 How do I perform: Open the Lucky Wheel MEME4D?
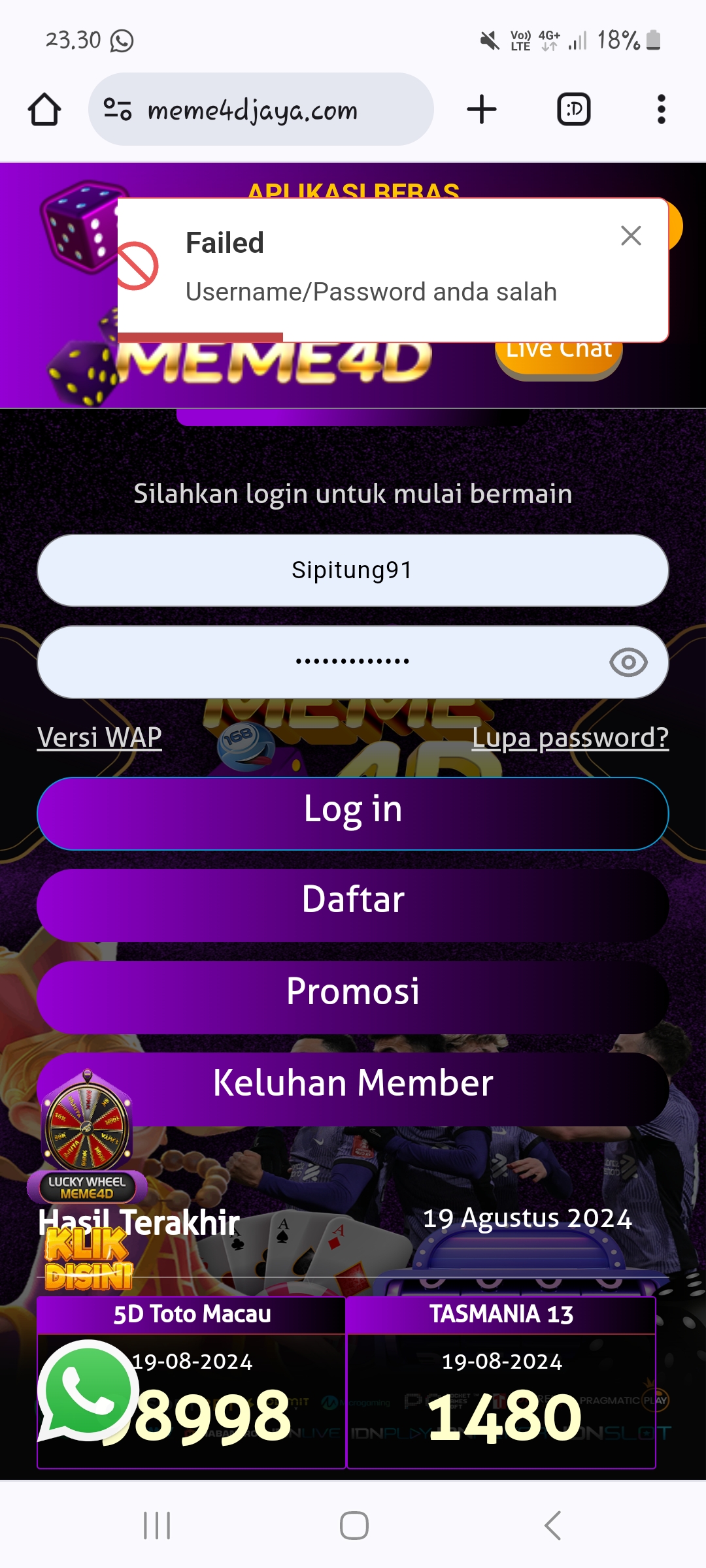[87, 1137]
